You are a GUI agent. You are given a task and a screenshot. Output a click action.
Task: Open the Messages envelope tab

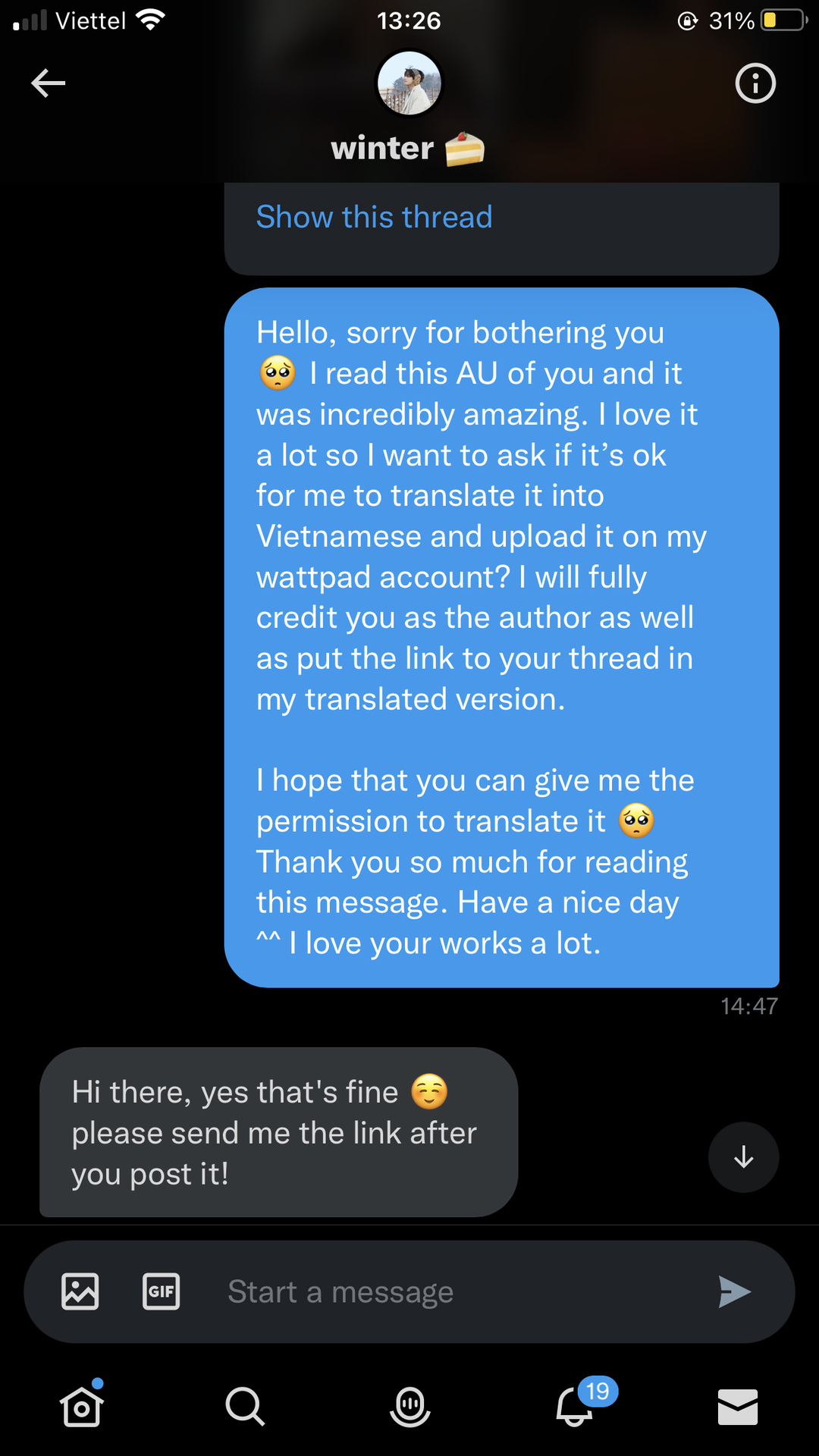pos(738,1407)
